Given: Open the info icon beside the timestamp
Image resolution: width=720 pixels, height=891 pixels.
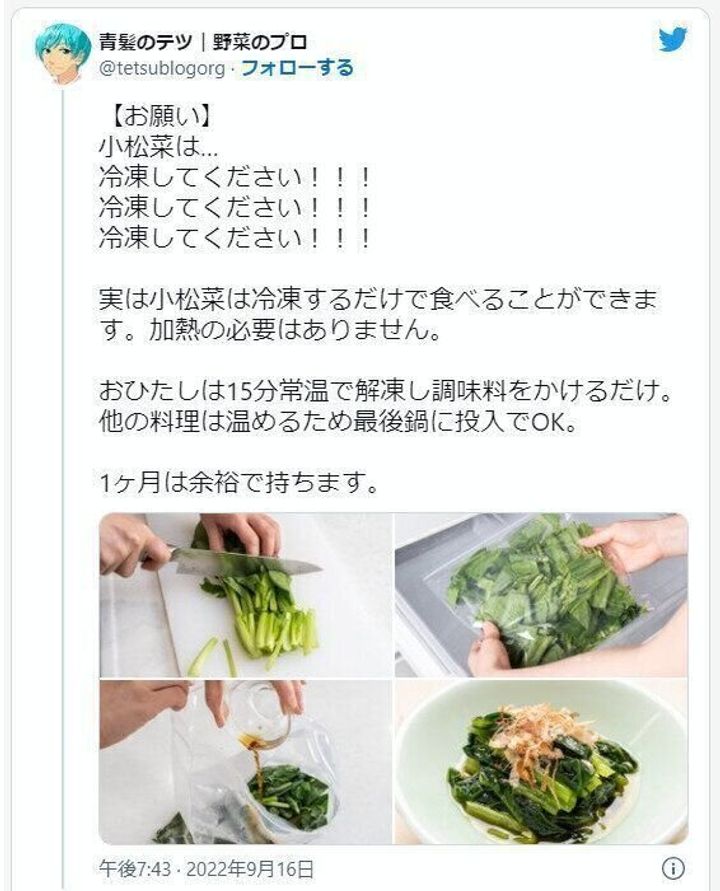Looking at the screenshot, I should pos(675,867).
